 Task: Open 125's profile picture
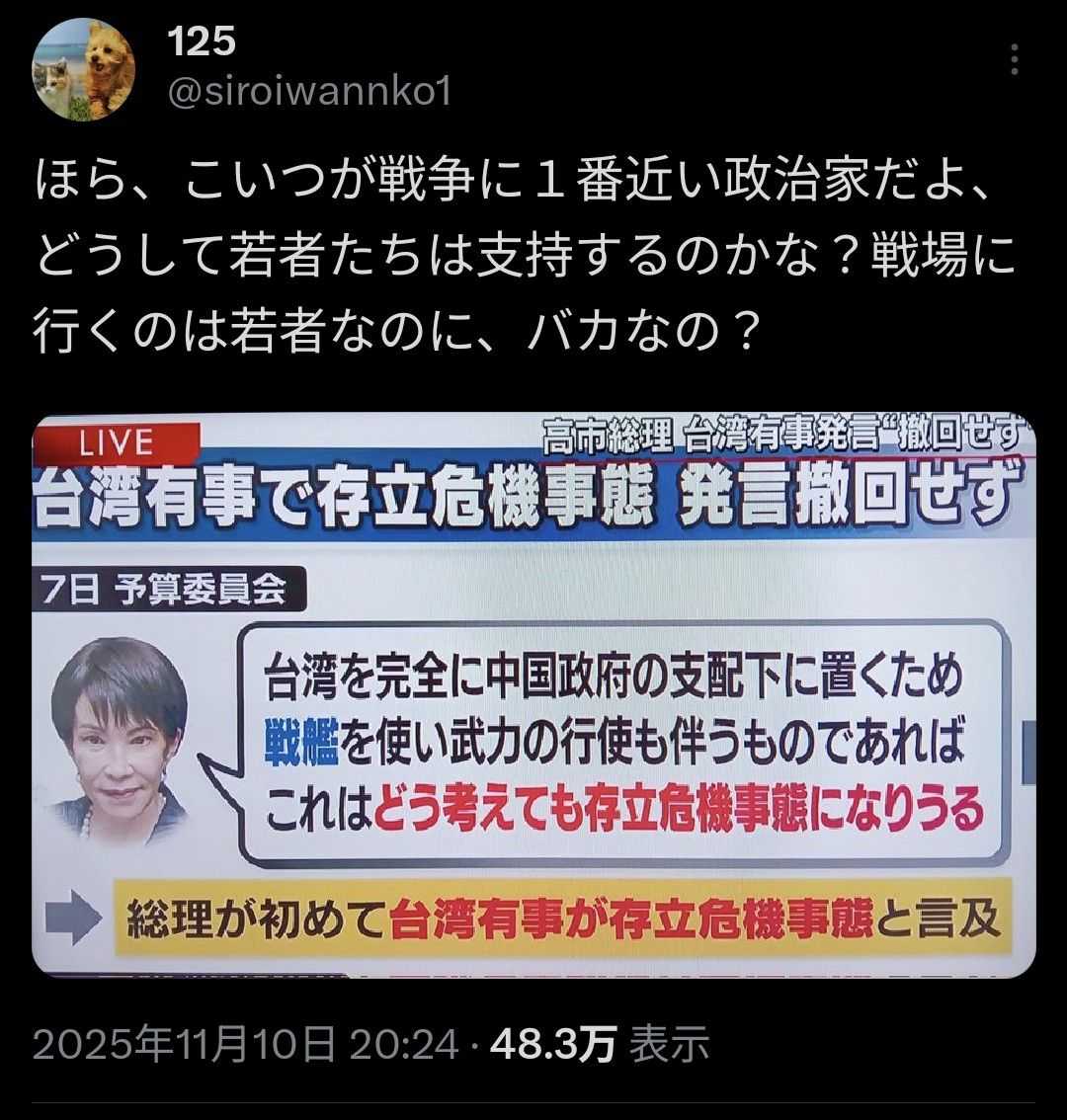point(84,70)
